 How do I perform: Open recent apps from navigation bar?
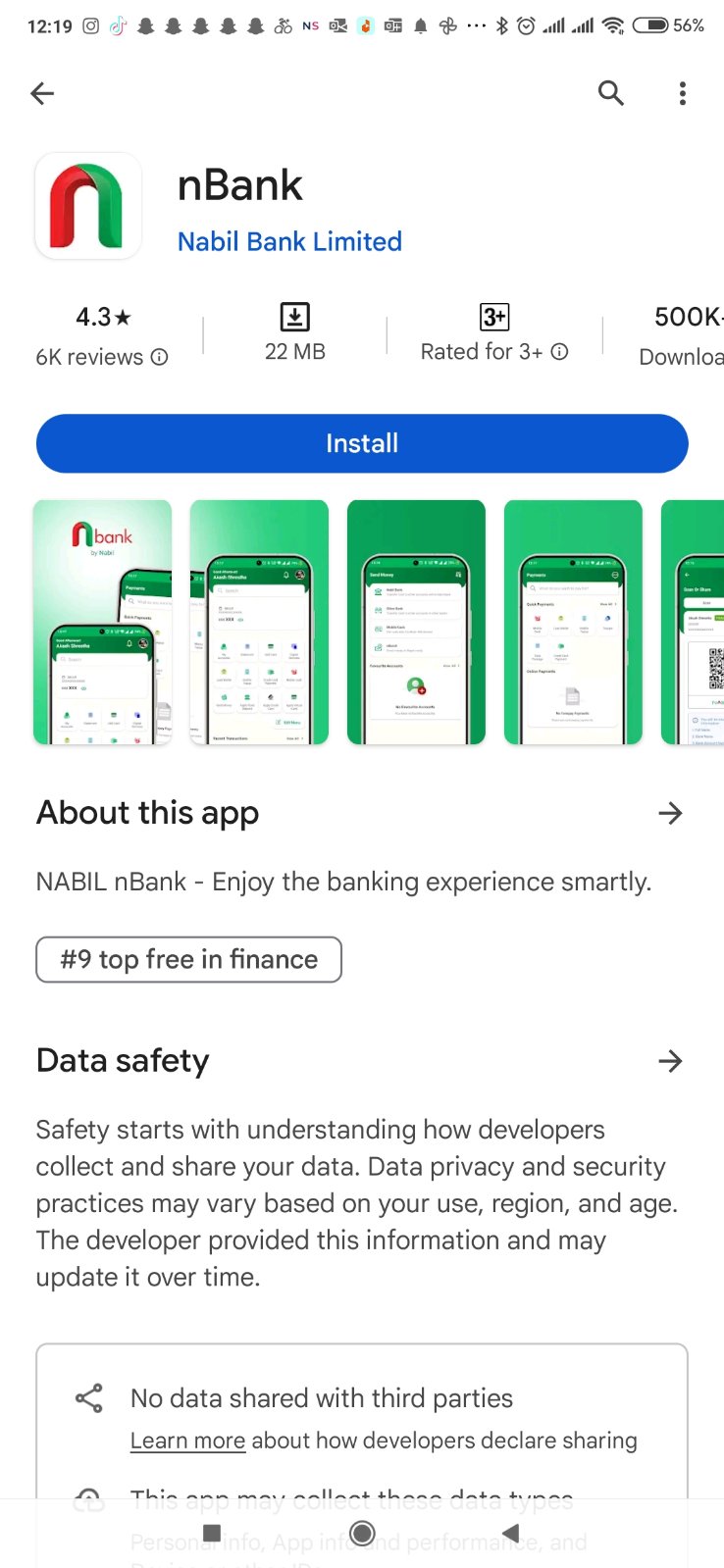(212, 1533)
